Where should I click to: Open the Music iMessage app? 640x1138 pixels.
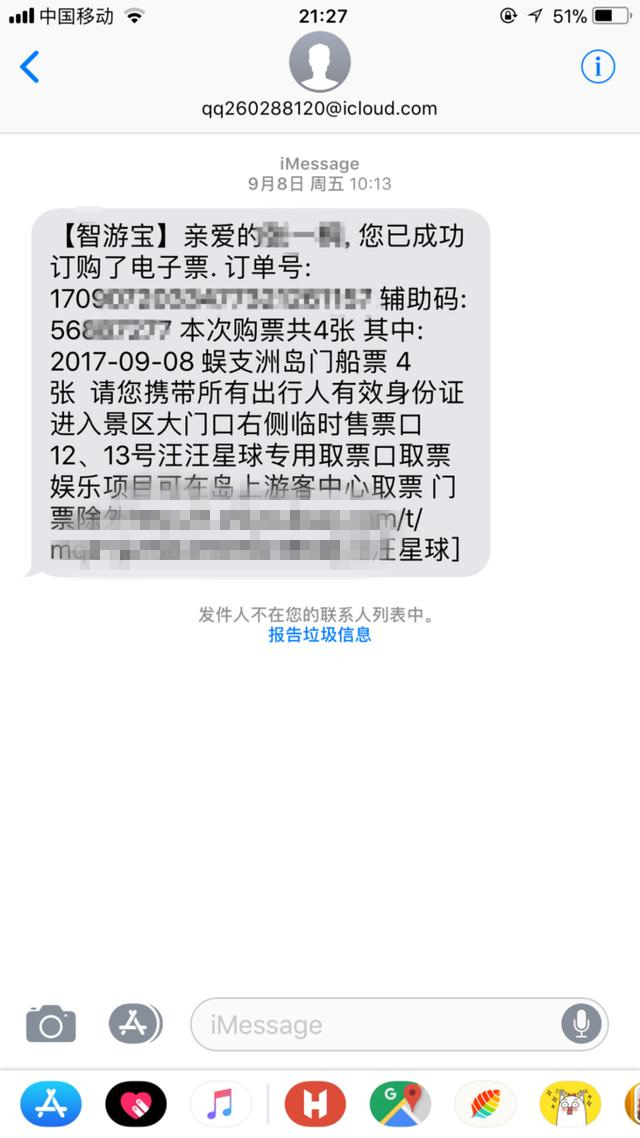click(x=221, y=1104)
